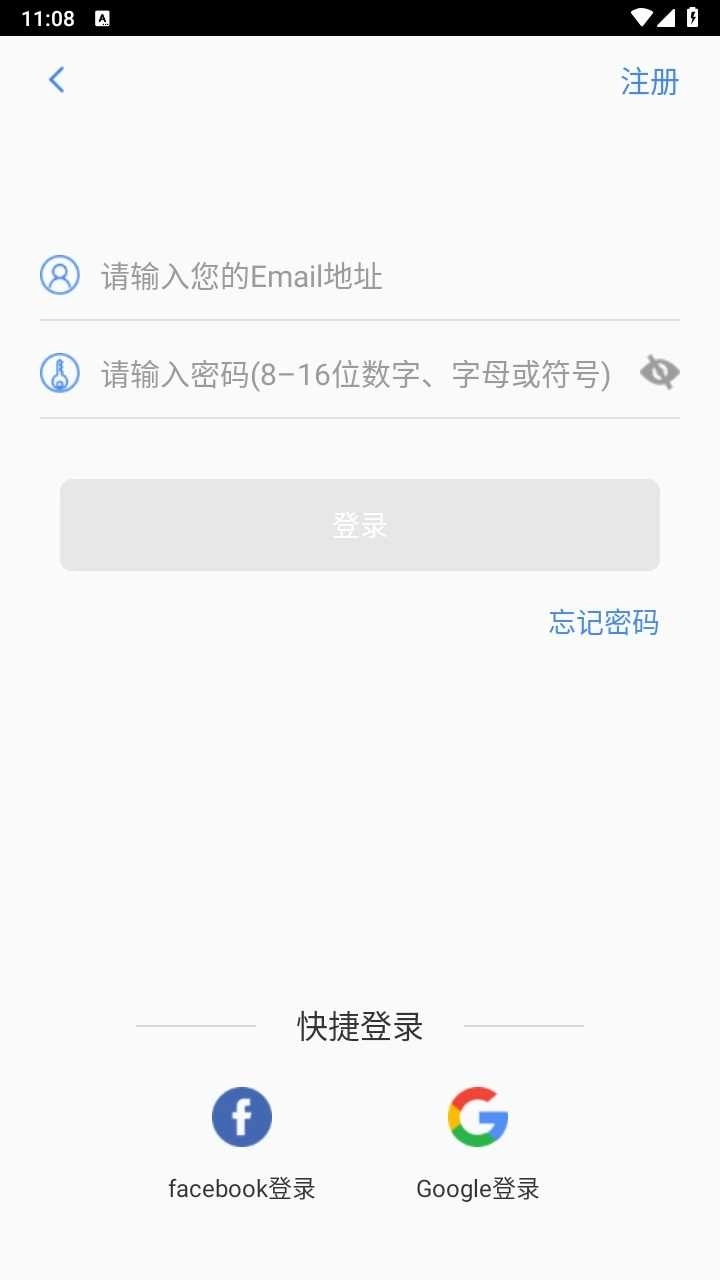Hide the password using the crossed-eye icon
Image resolution: width=720 pixels, height=1280 pixels.
point(658,371)
